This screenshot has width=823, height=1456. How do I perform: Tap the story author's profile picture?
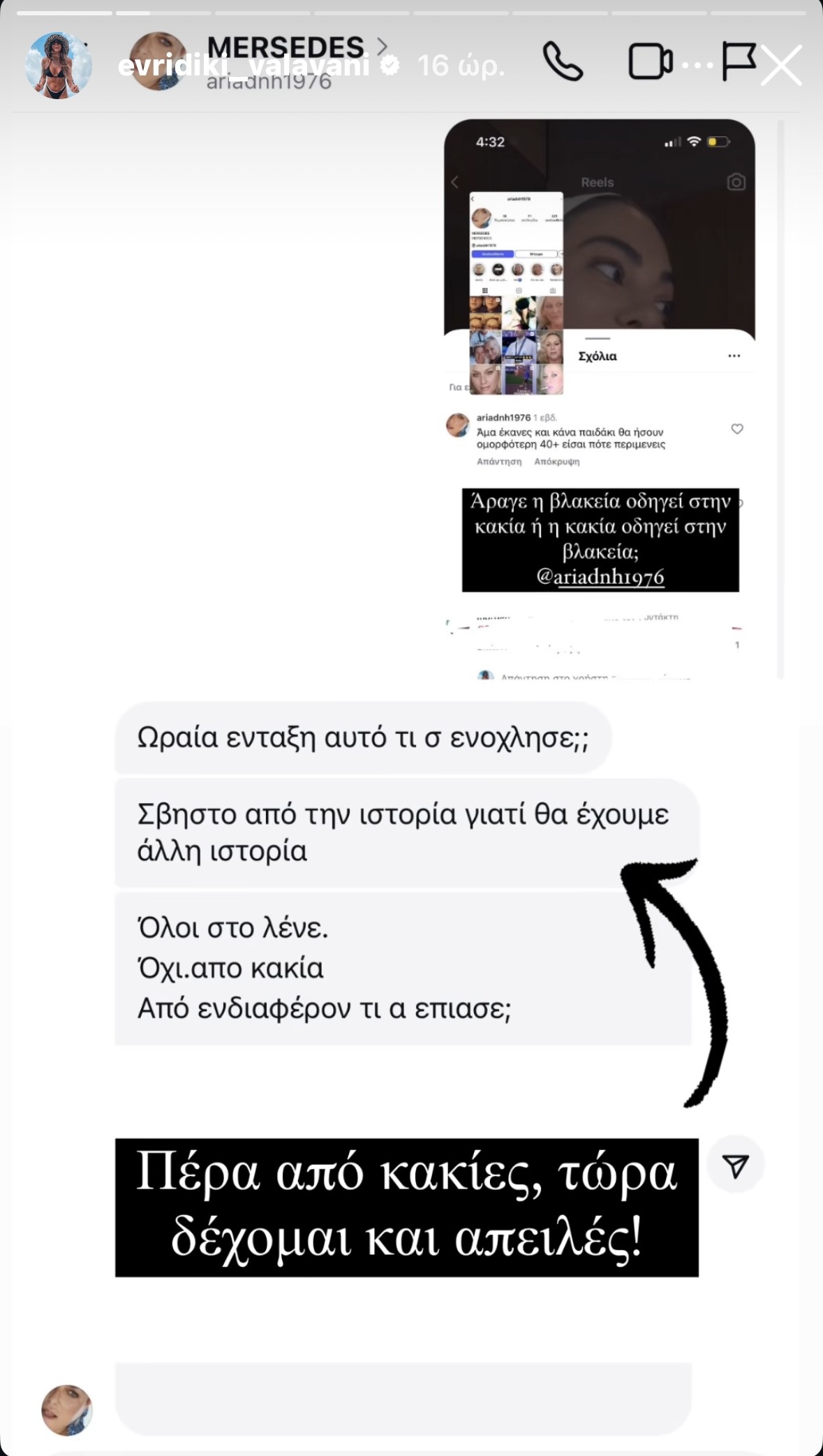pos(59,66)
